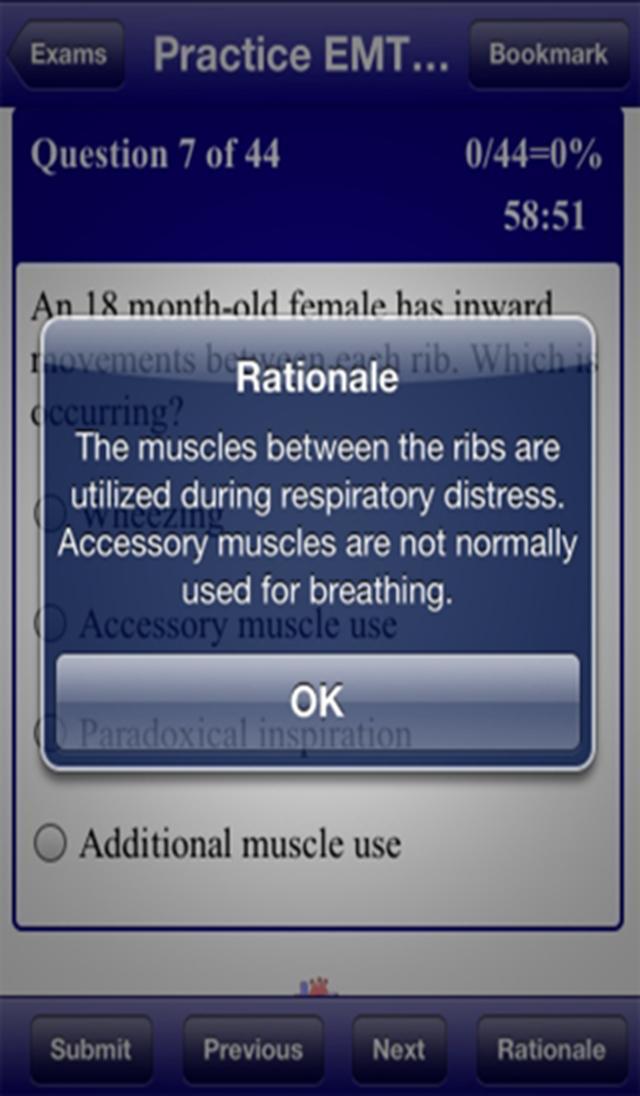Select the Additional muscle use option
The height and width of the screenshot is (1096, 640).
click(x=50, y=845)
